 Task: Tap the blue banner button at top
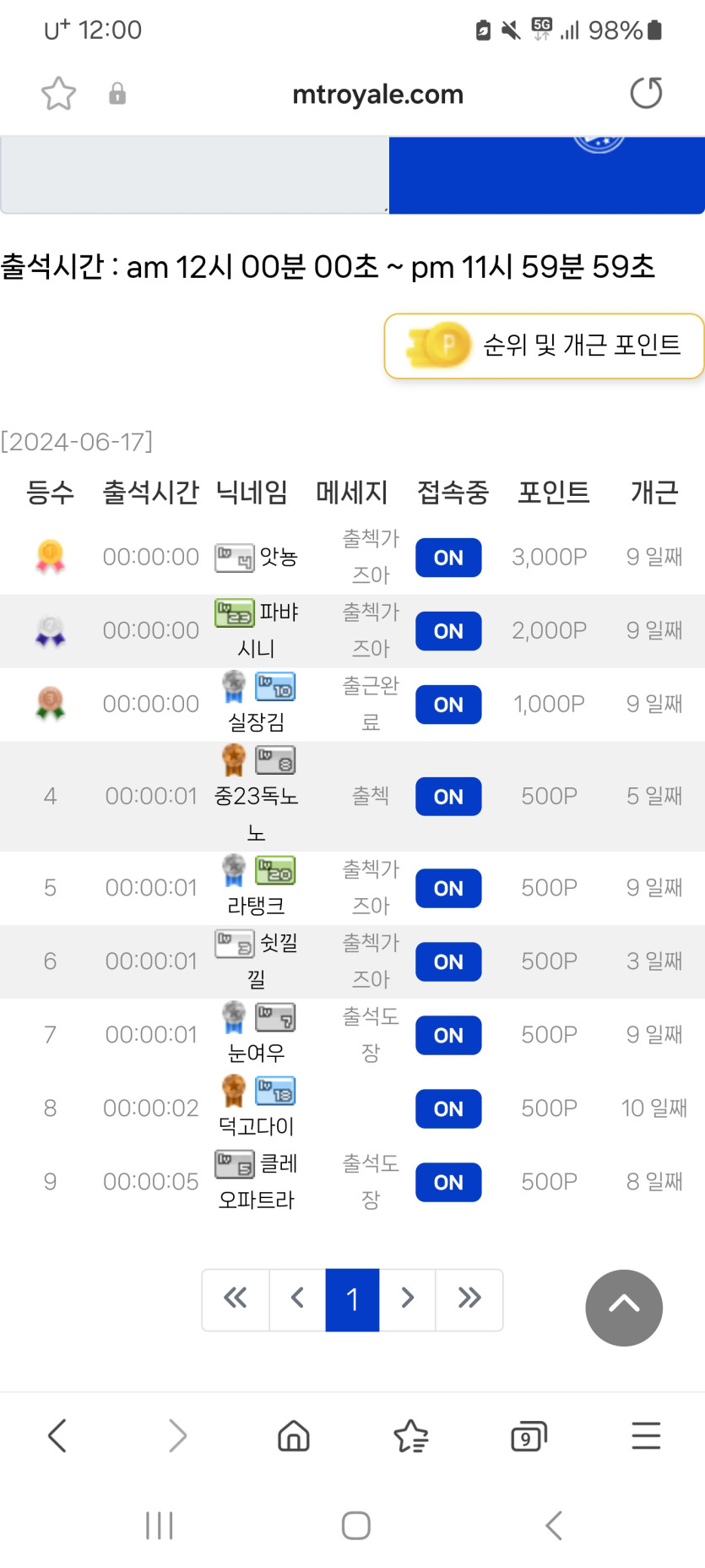pyautogui.click(x=546, y=175)
